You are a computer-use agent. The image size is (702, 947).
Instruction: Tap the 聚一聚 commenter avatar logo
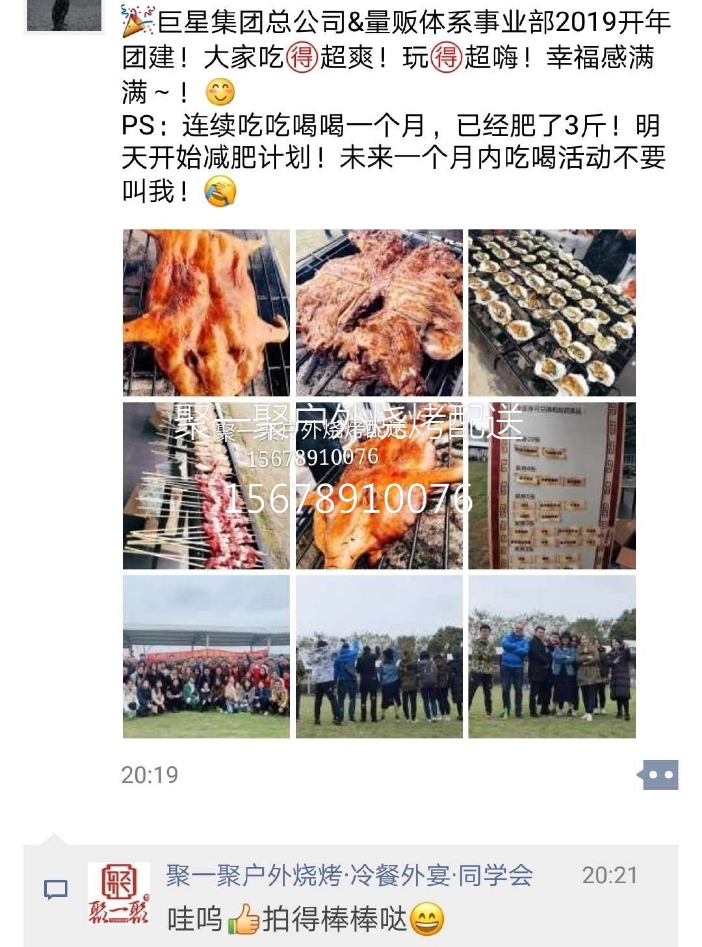pos(118,893)
